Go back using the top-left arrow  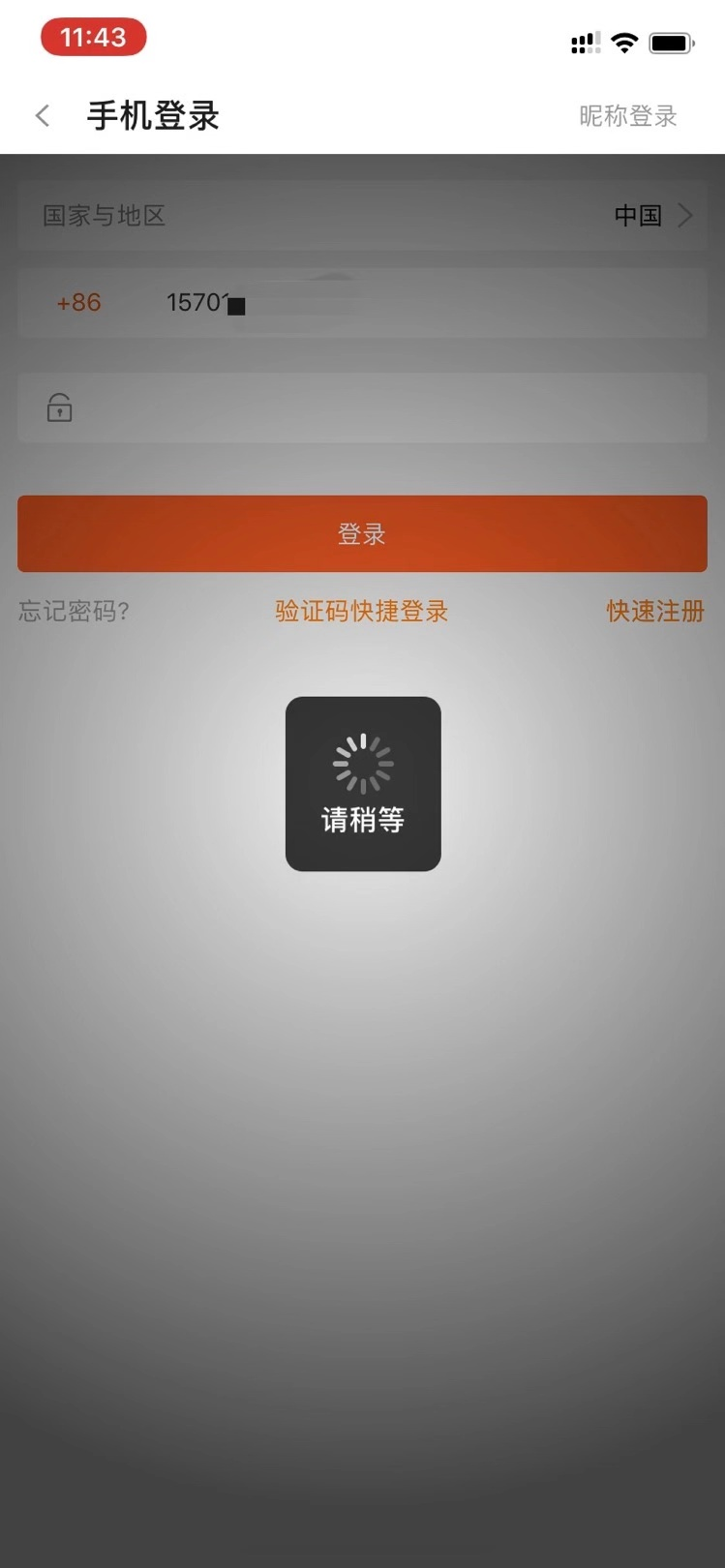43,116
